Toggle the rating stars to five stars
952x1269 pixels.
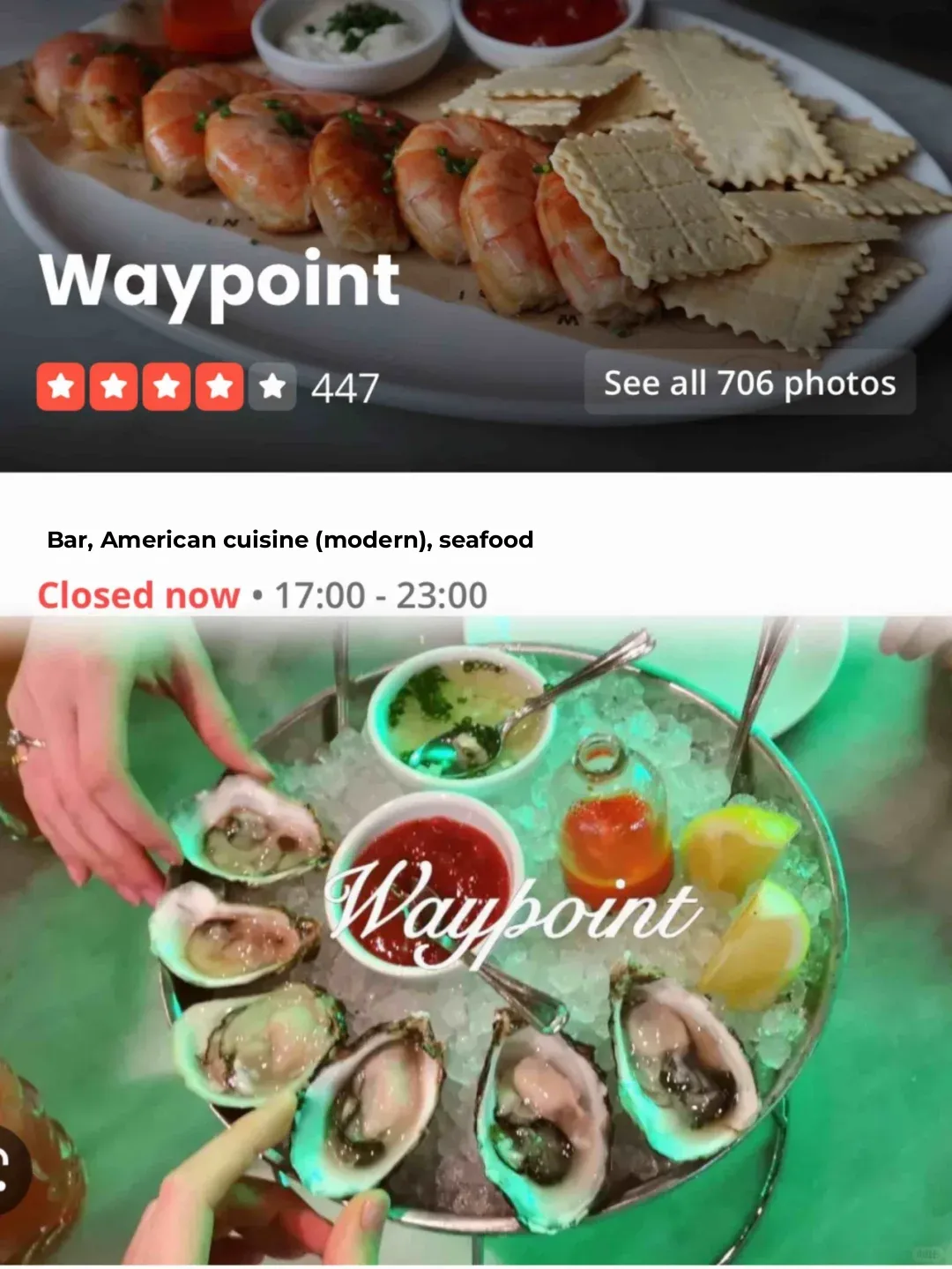[271, 384]
